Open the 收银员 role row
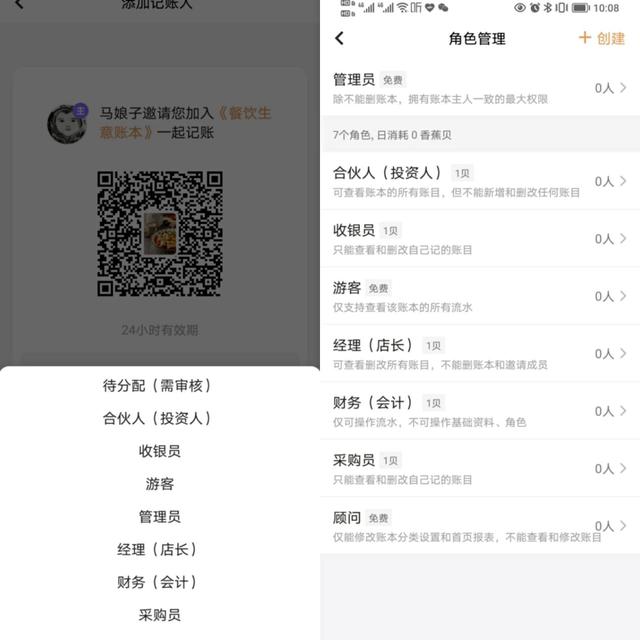The width and height of the screenshot is (640, 640). click(480, 238)
